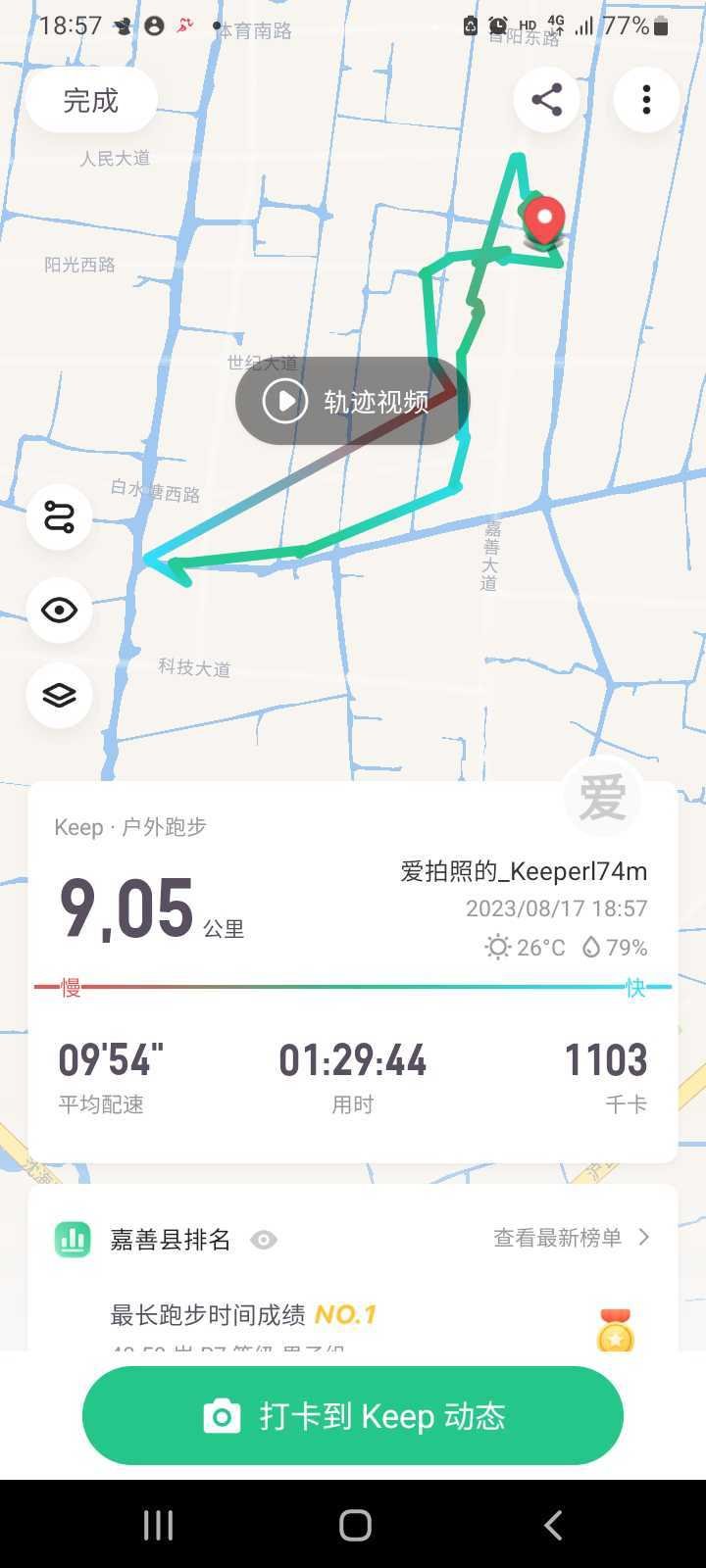Post check-in with 打卡到 Keep 动态
Viewport: 706px width, 1568px height.
point(353,1416)
